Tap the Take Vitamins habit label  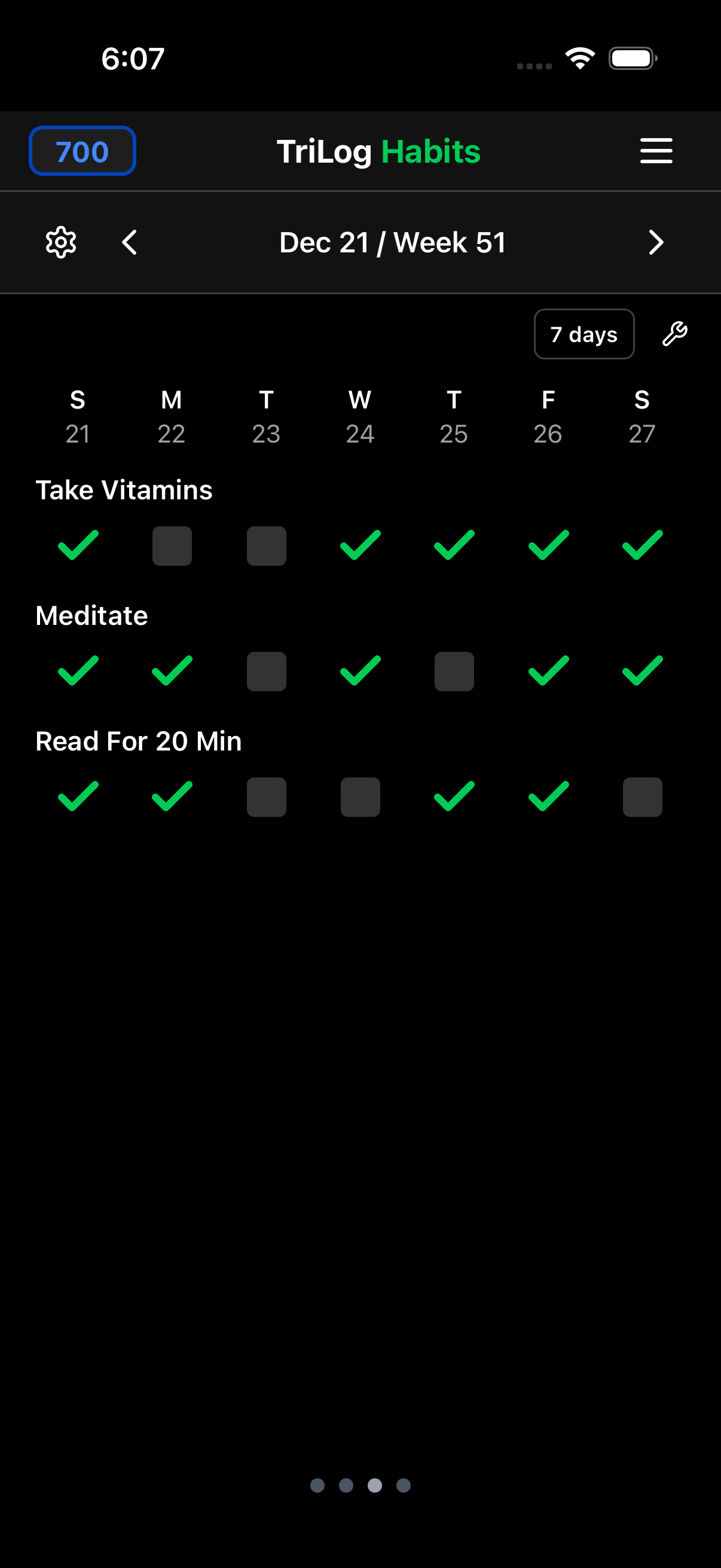[124, 489]
